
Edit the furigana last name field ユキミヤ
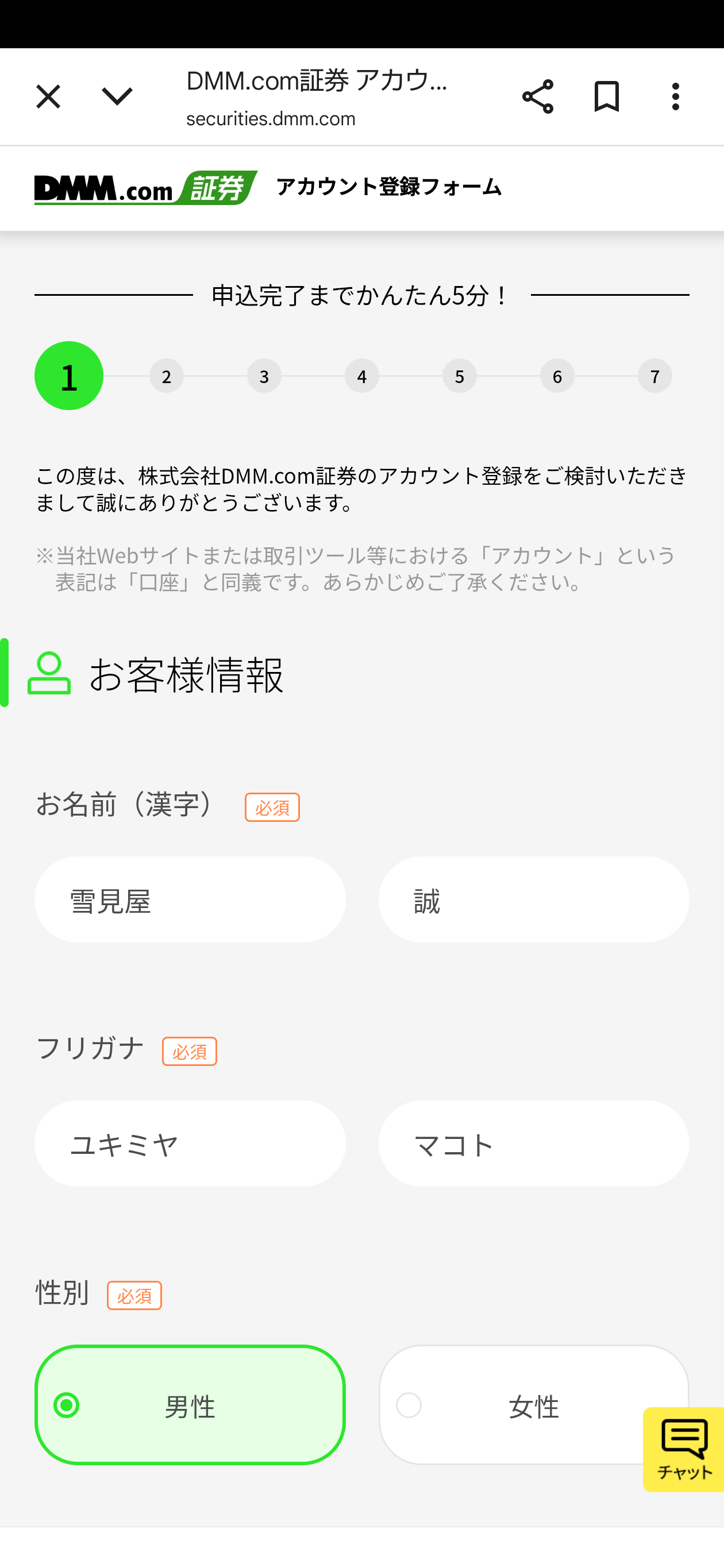(x=190, y=1143)
